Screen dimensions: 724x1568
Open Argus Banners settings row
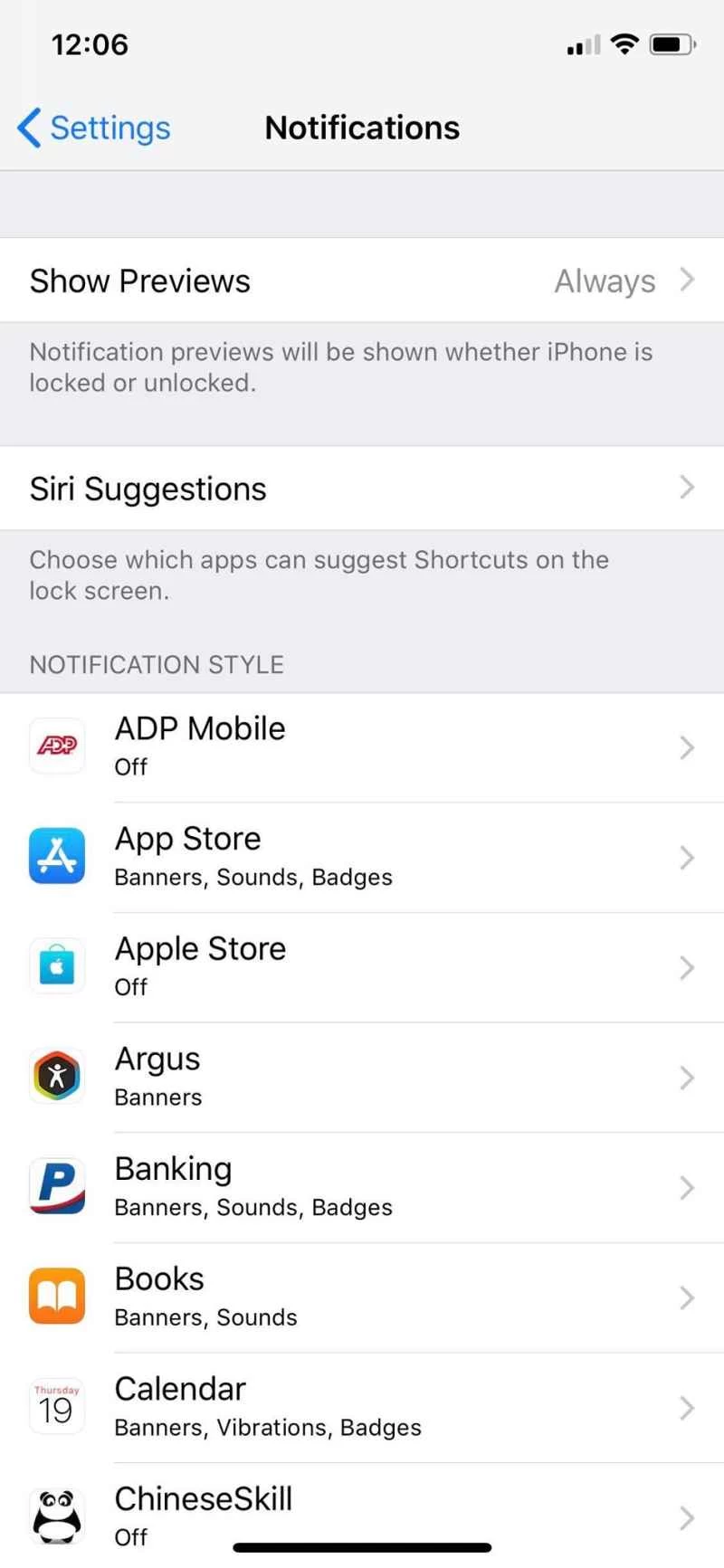[x=362, y=1076]
